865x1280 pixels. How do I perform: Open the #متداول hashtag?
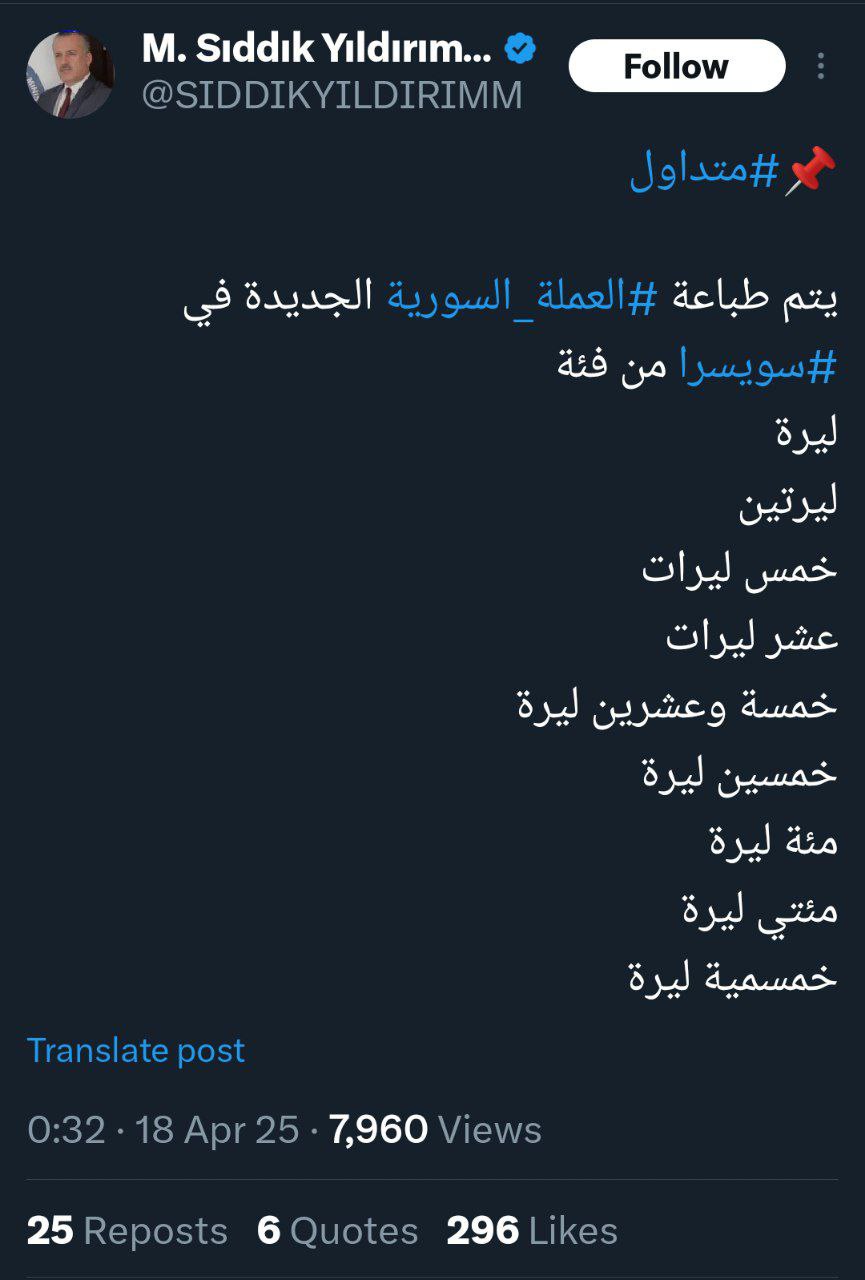(703, 172)
